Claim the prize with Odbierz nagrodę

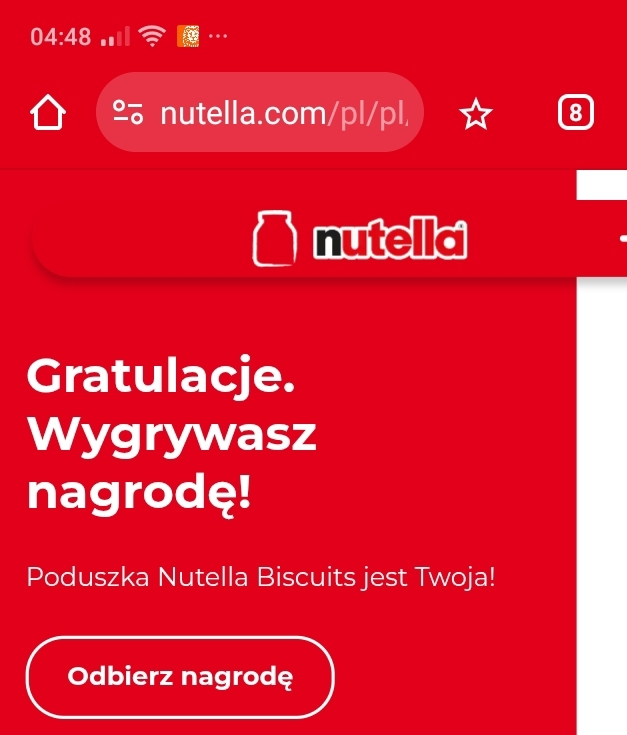[x=180, y=677]
